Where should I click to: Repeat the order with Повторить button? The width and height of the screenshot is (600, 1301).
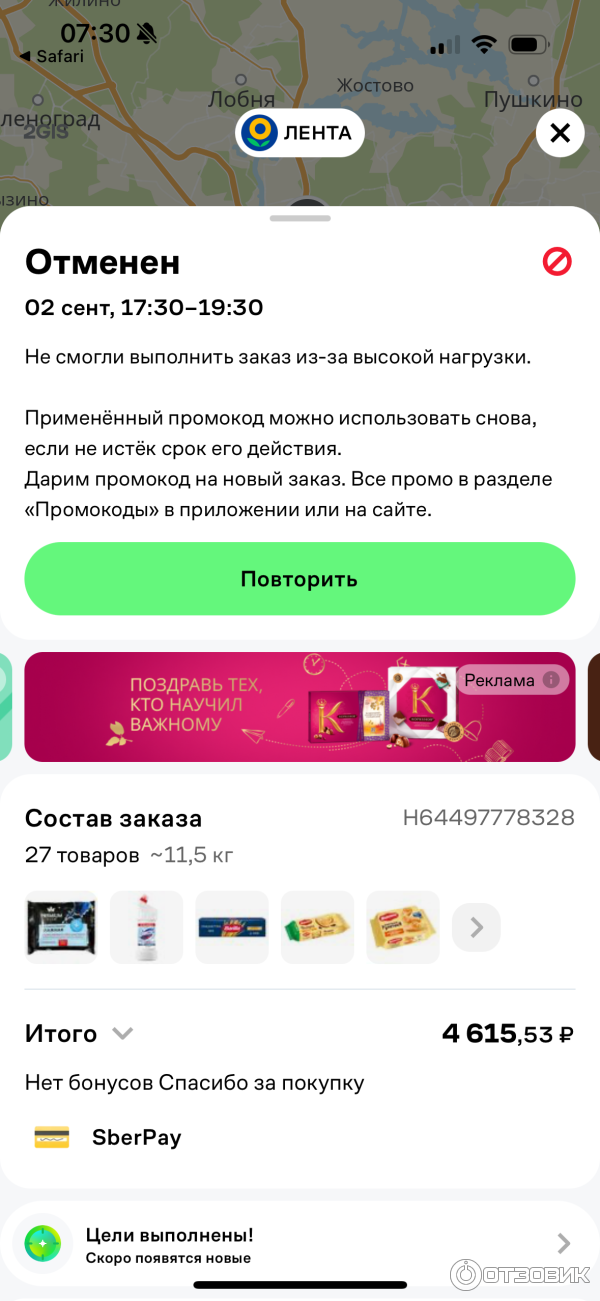click(x=299, y=579)
